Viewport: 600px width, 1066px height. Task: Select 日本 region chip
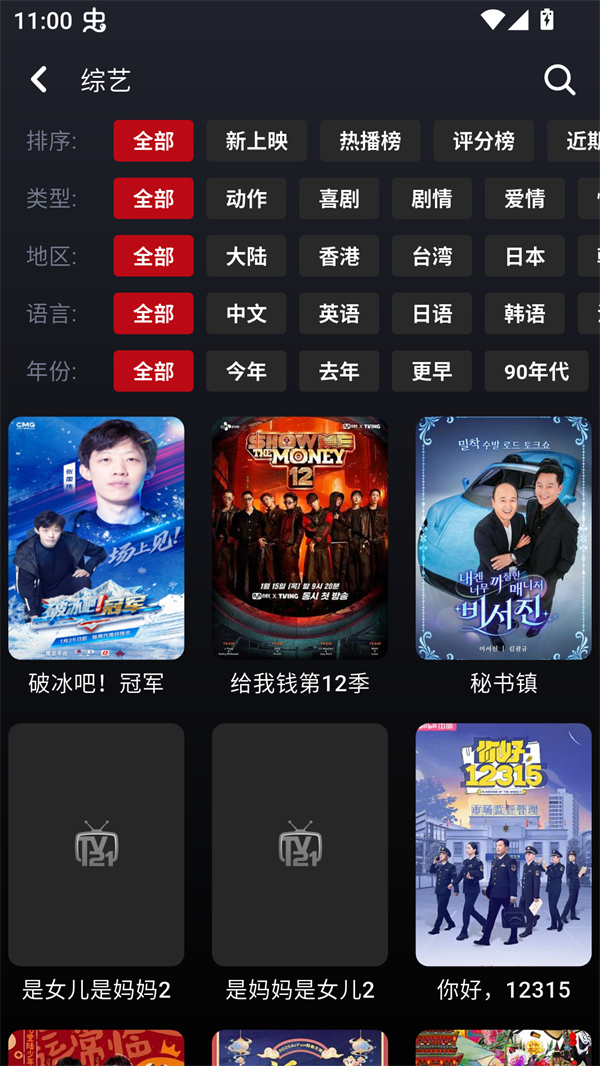(x=524, y=257)
